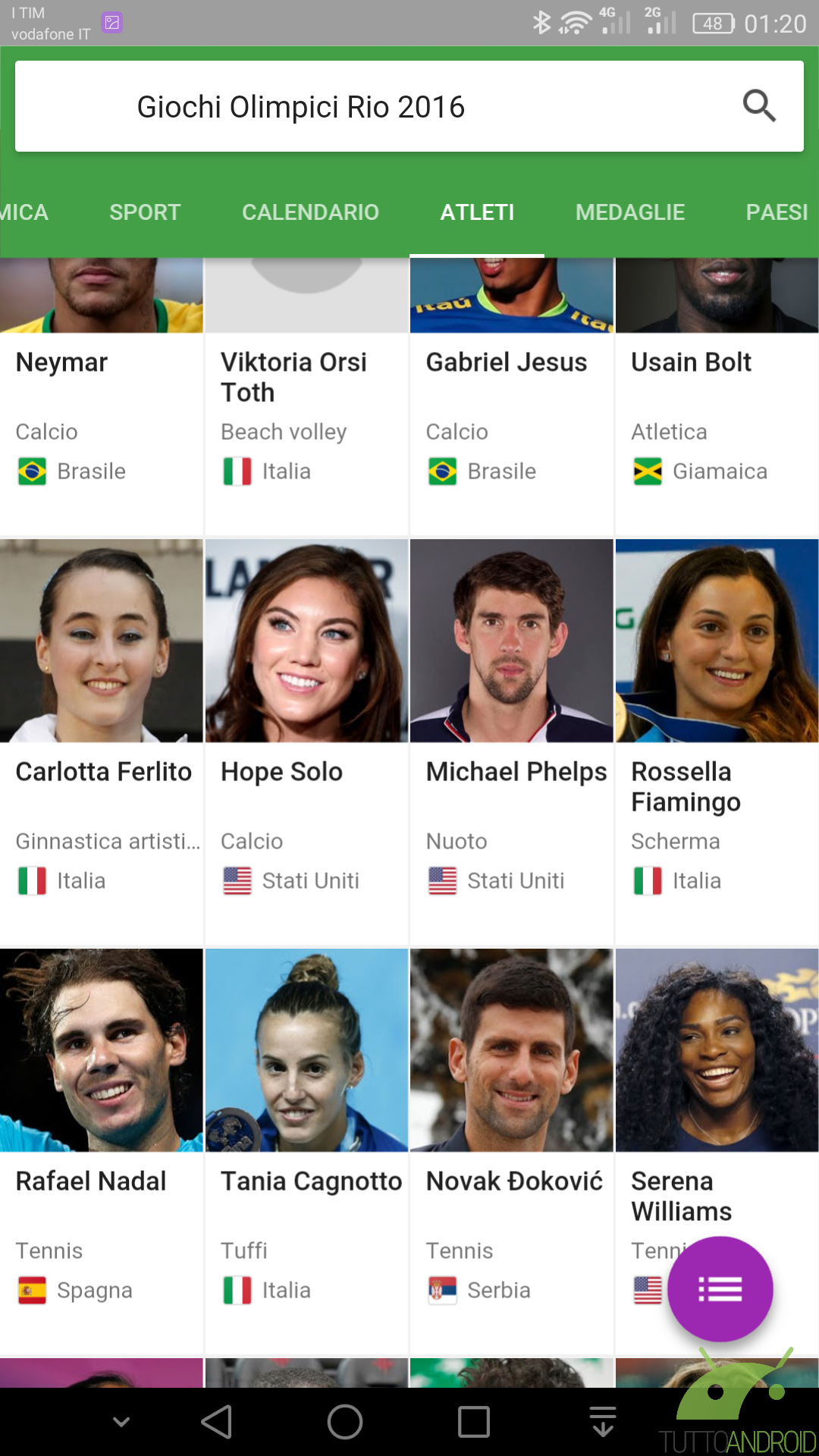
Task: Open the Giochi Olimpici Rio 2016 search field
Action: [x=409, y=106]
